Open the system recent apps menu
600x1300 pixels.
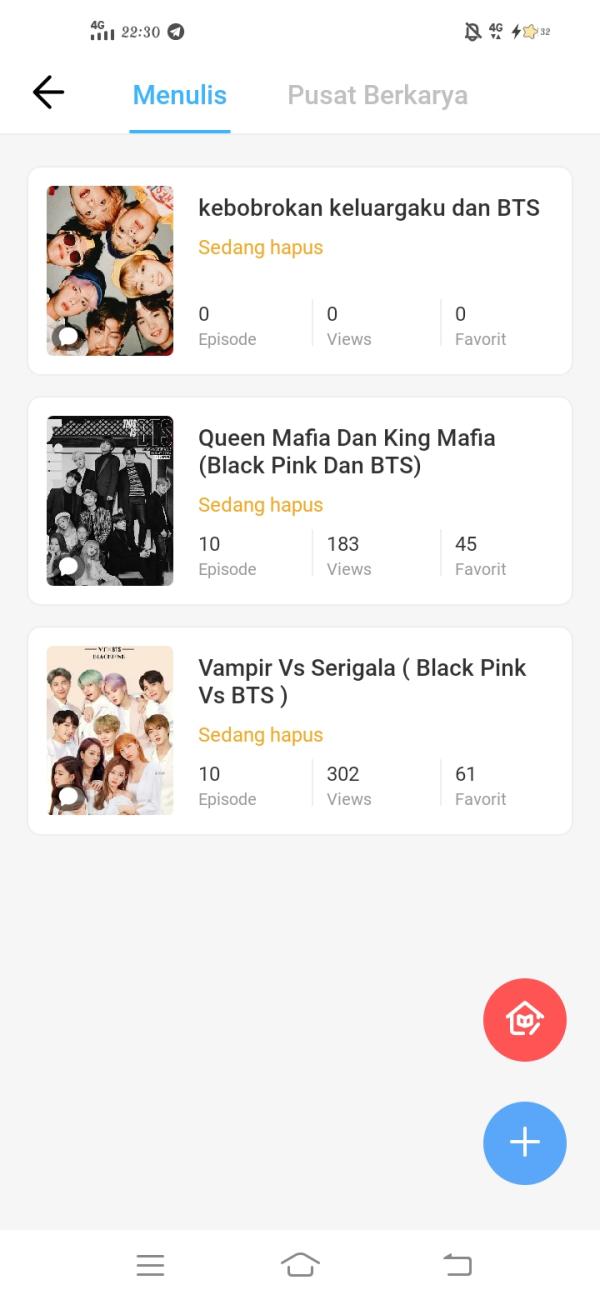click(x=150, y=1265)
